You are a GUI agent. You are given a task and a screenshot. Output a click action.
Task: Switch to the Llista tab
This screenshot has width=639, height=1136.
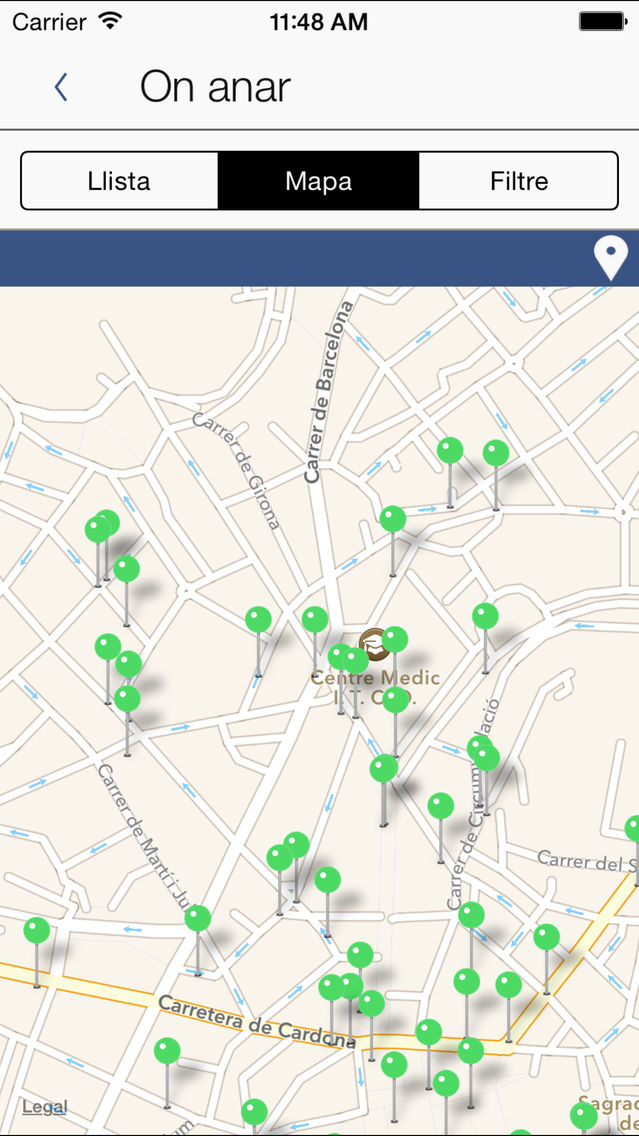coord(120,180)
